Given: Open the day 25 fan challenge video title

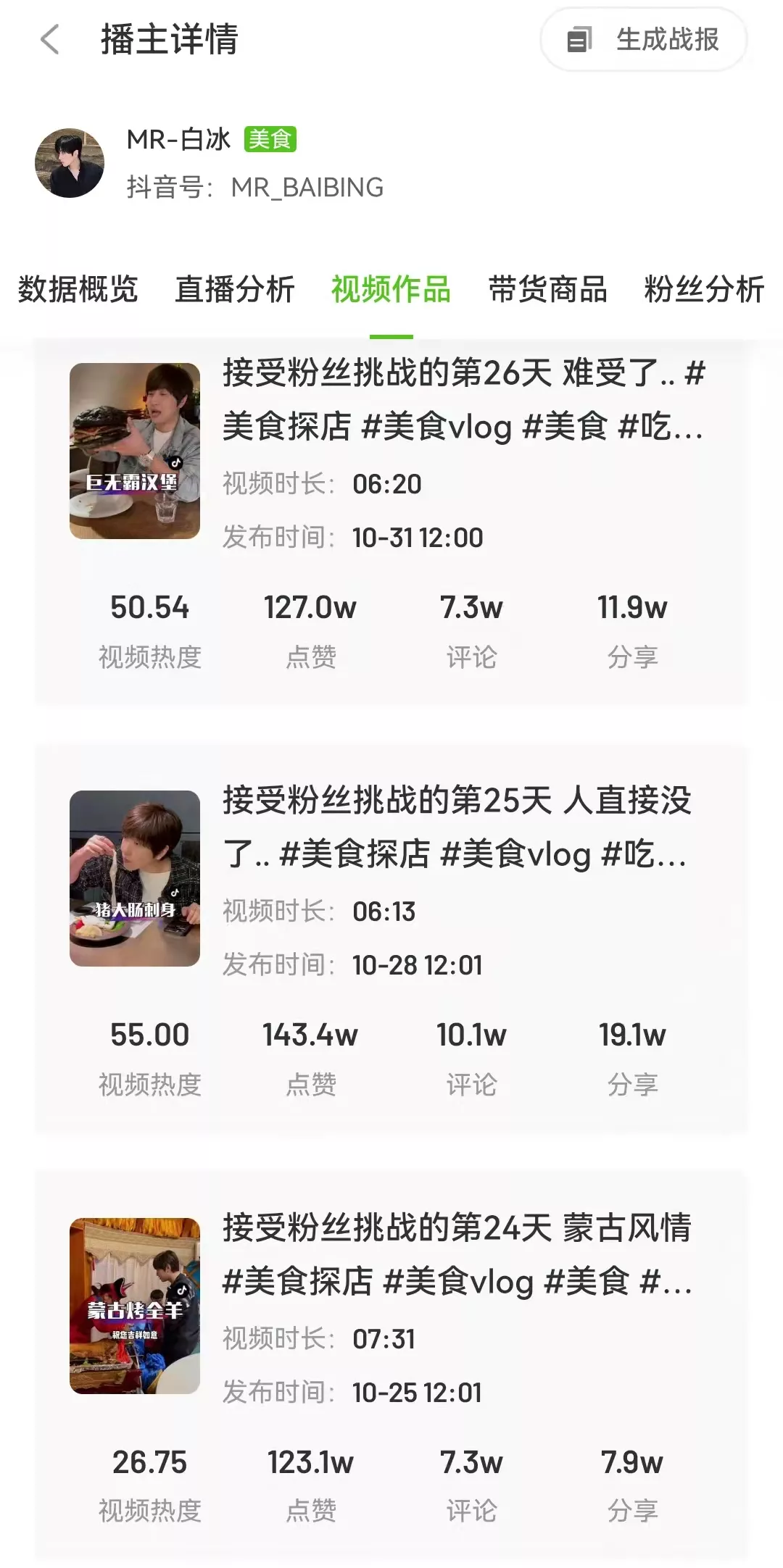Looking at the screenshot, I should (x=457, y=830).
